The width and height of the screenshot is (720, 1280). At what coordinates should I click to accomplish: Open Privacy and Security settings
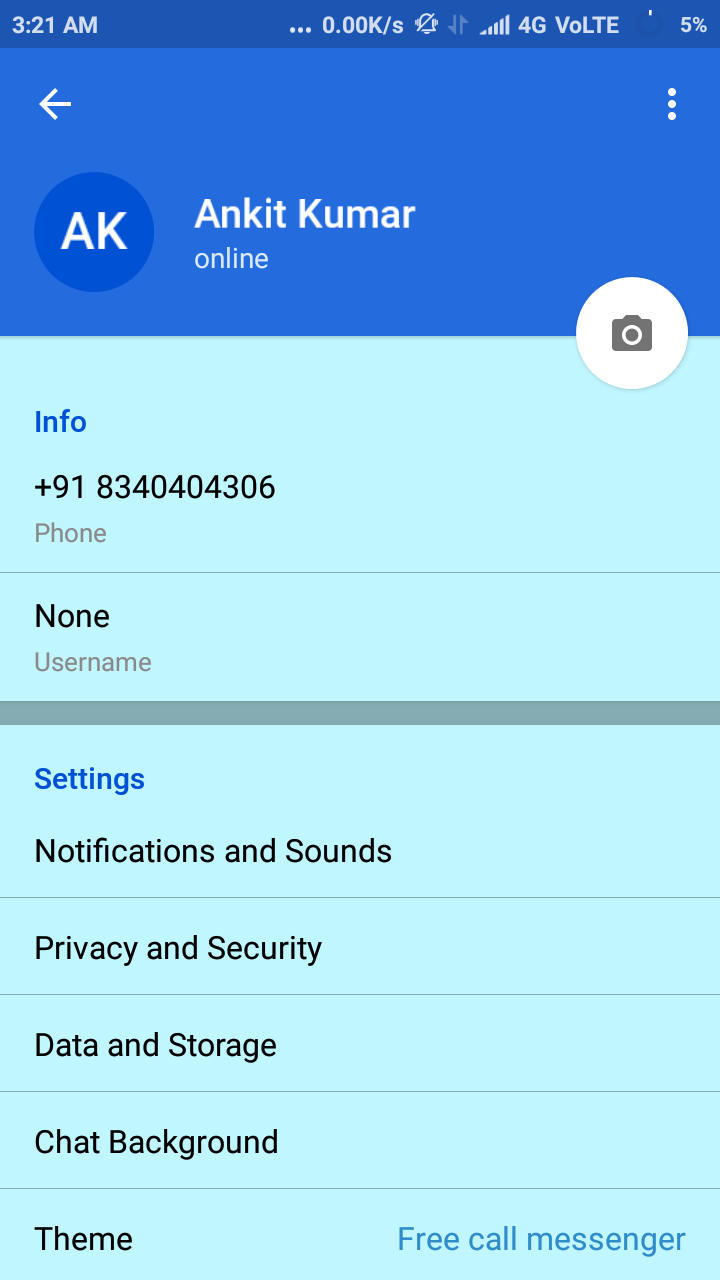coord(178,947)
